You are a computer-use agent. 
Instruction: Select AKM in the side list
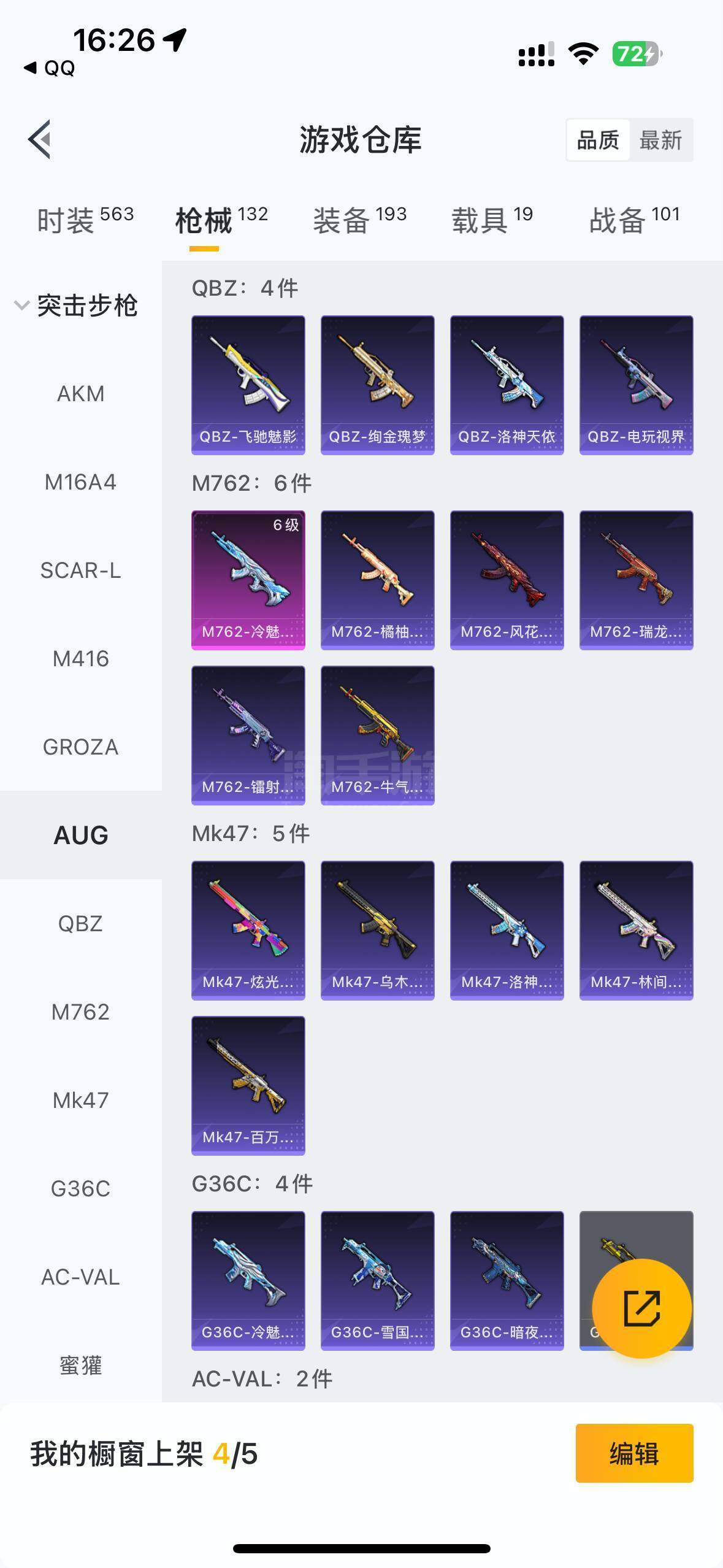[x=81, y=394]
